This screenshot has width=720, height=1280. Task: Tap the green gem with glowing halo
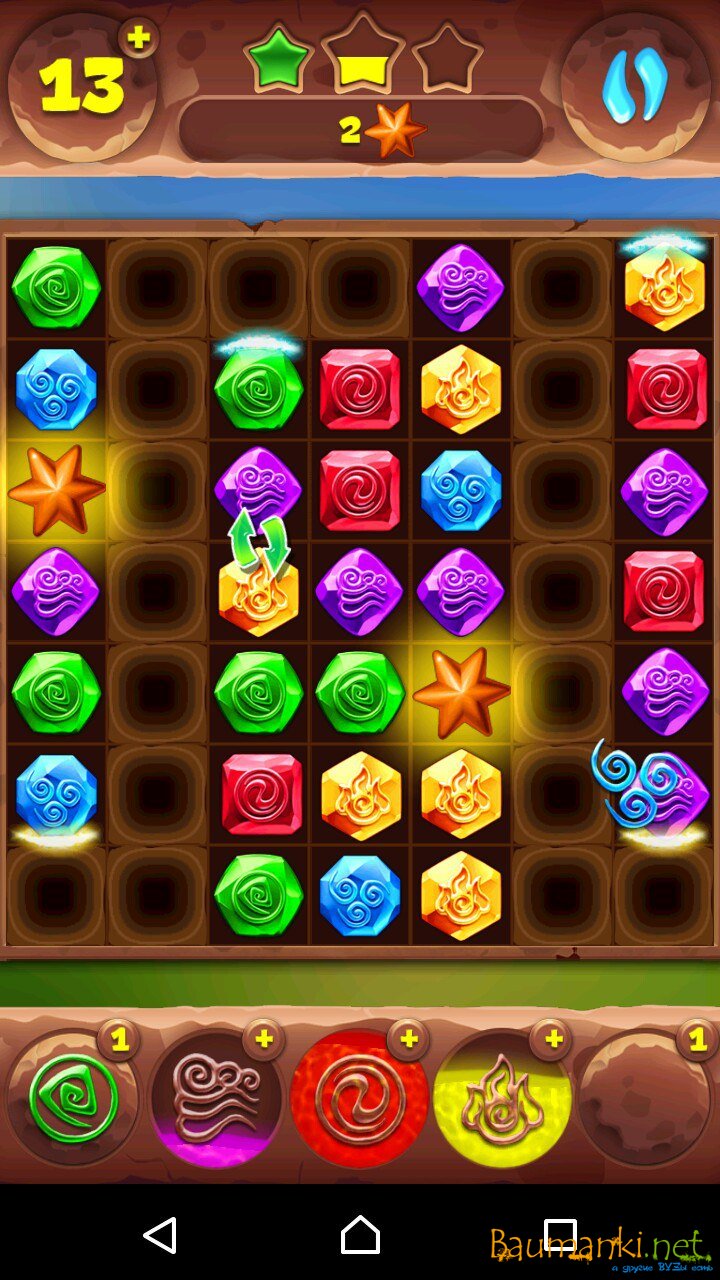coord(258,390)
